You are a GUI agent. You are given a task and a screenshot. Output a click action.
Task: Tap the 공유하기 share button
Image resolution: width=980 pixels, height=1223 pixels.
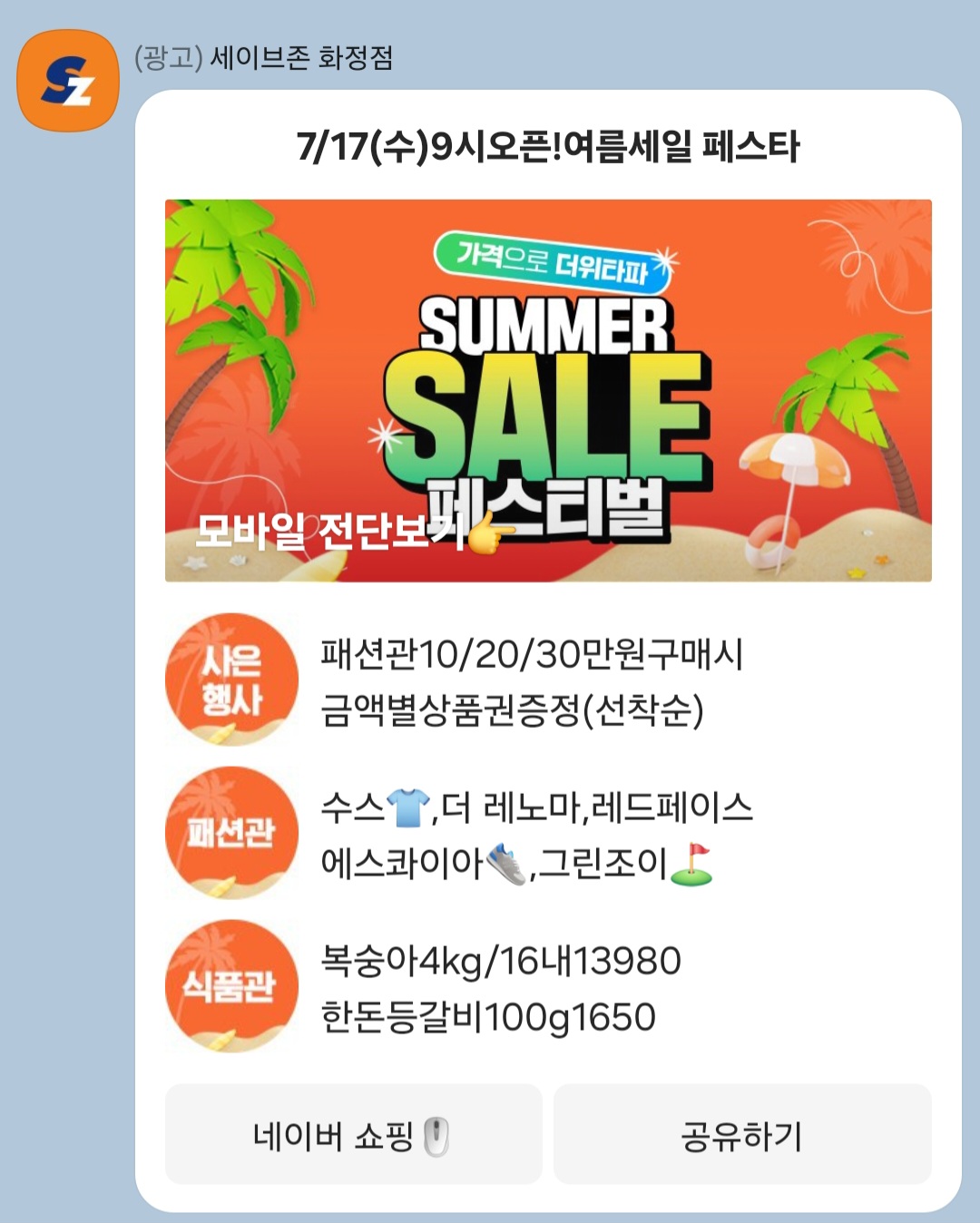(x=742, y=1135)
